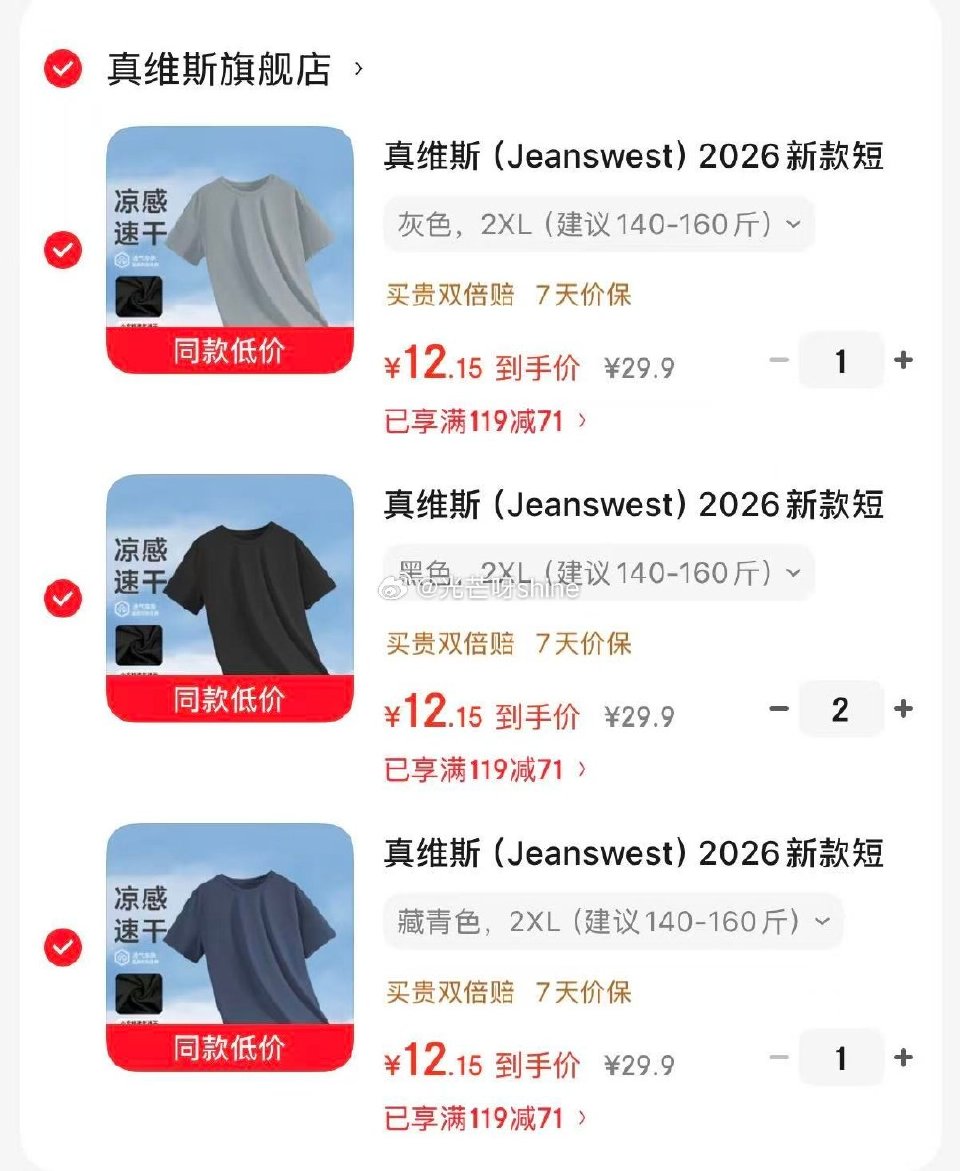
Task: Open the navy T-shirt product thumbnail
Action: [229, 947]
